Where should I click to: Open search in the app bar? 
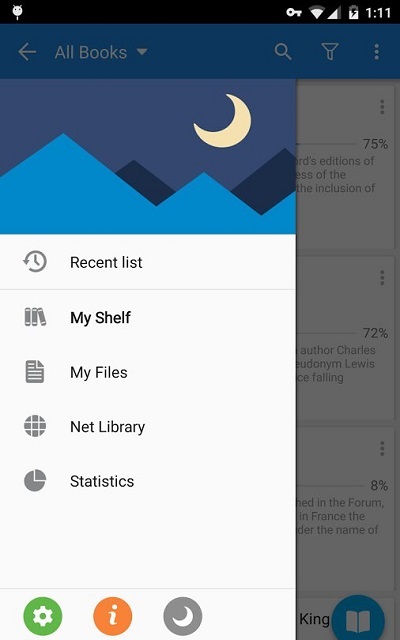coord(283,52)
